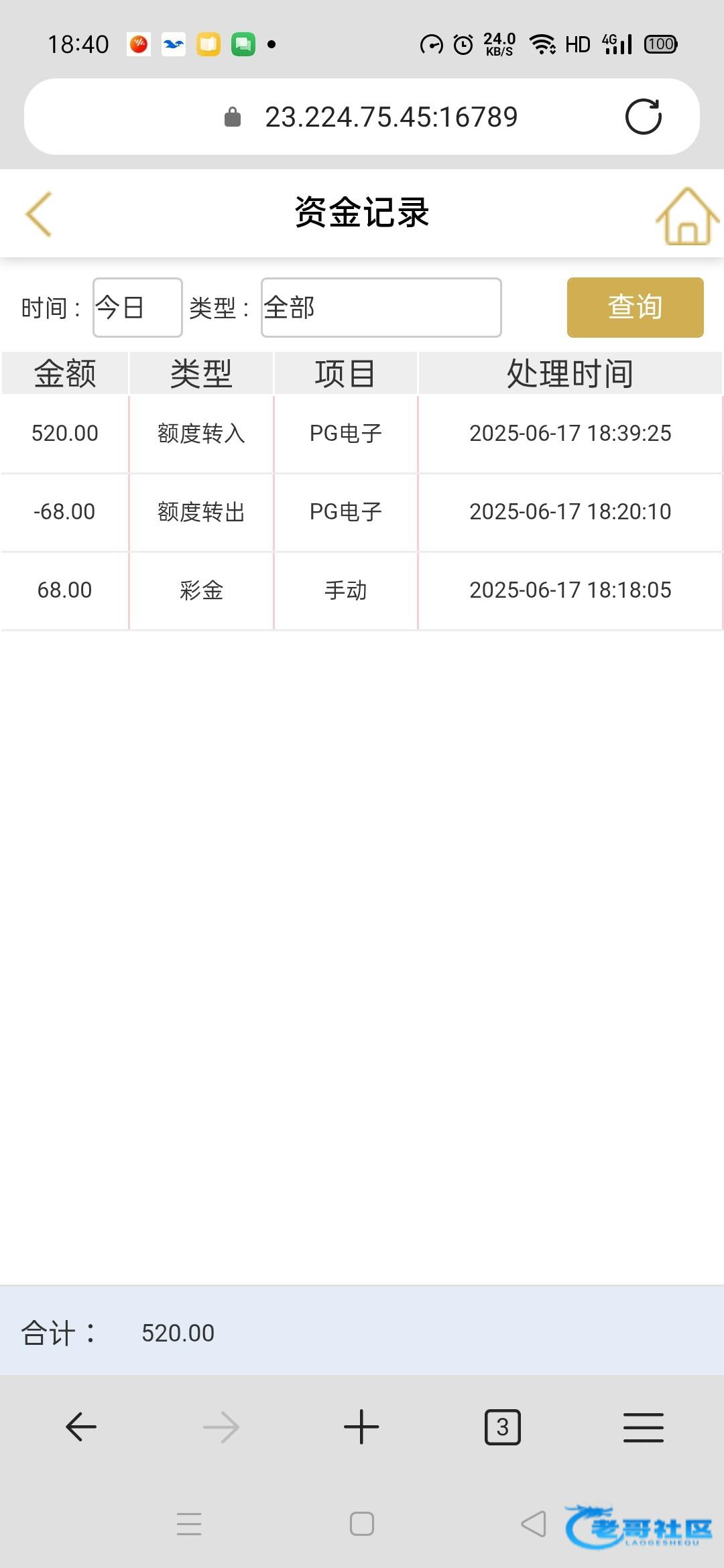This screenshot has width=724, height=1568.
Task: Tap the 查询 button
Action: pyautogui.click(x=635, y=307)
